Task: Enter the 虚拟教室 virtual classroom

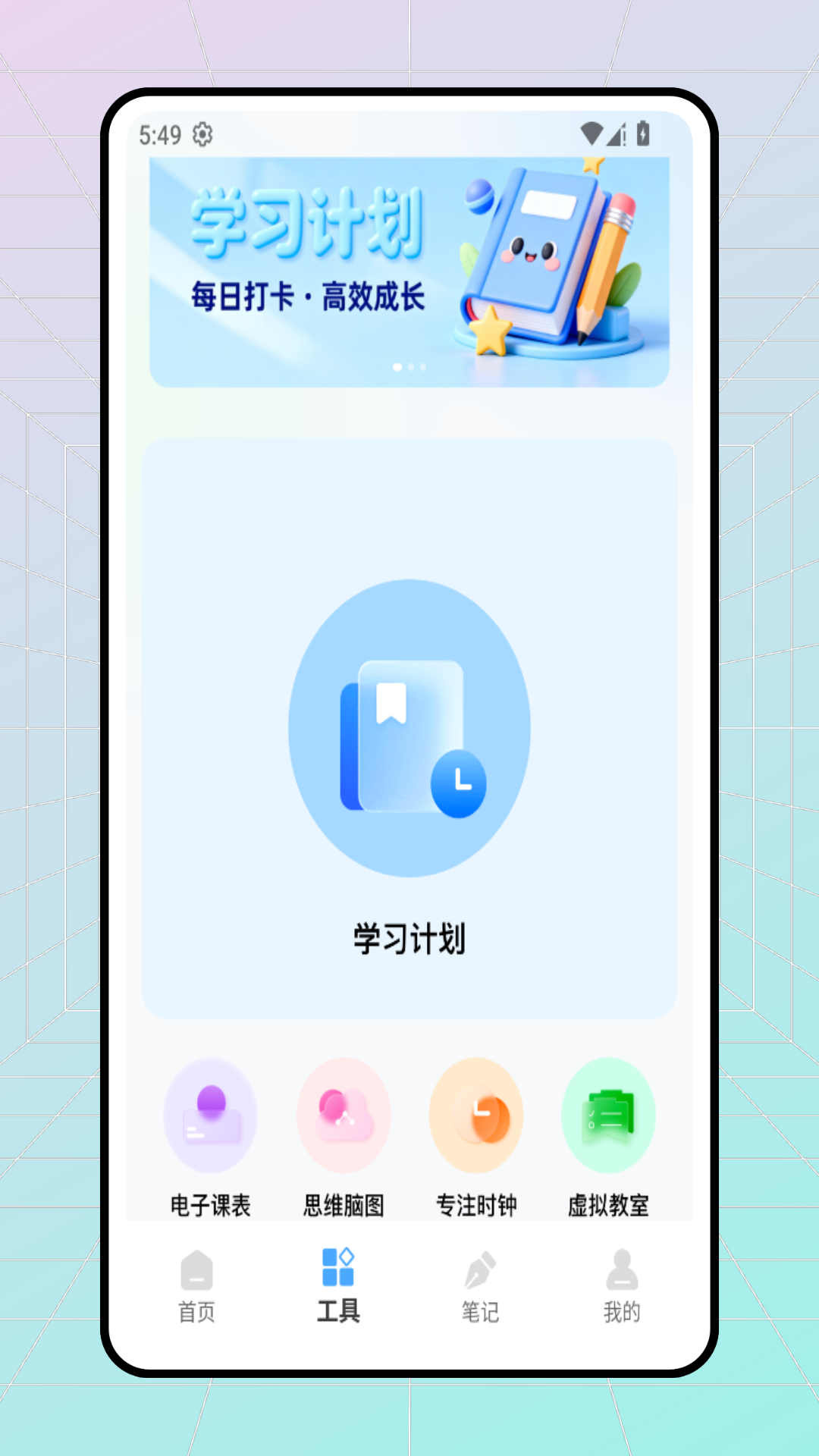Action: coord(609,1115)
